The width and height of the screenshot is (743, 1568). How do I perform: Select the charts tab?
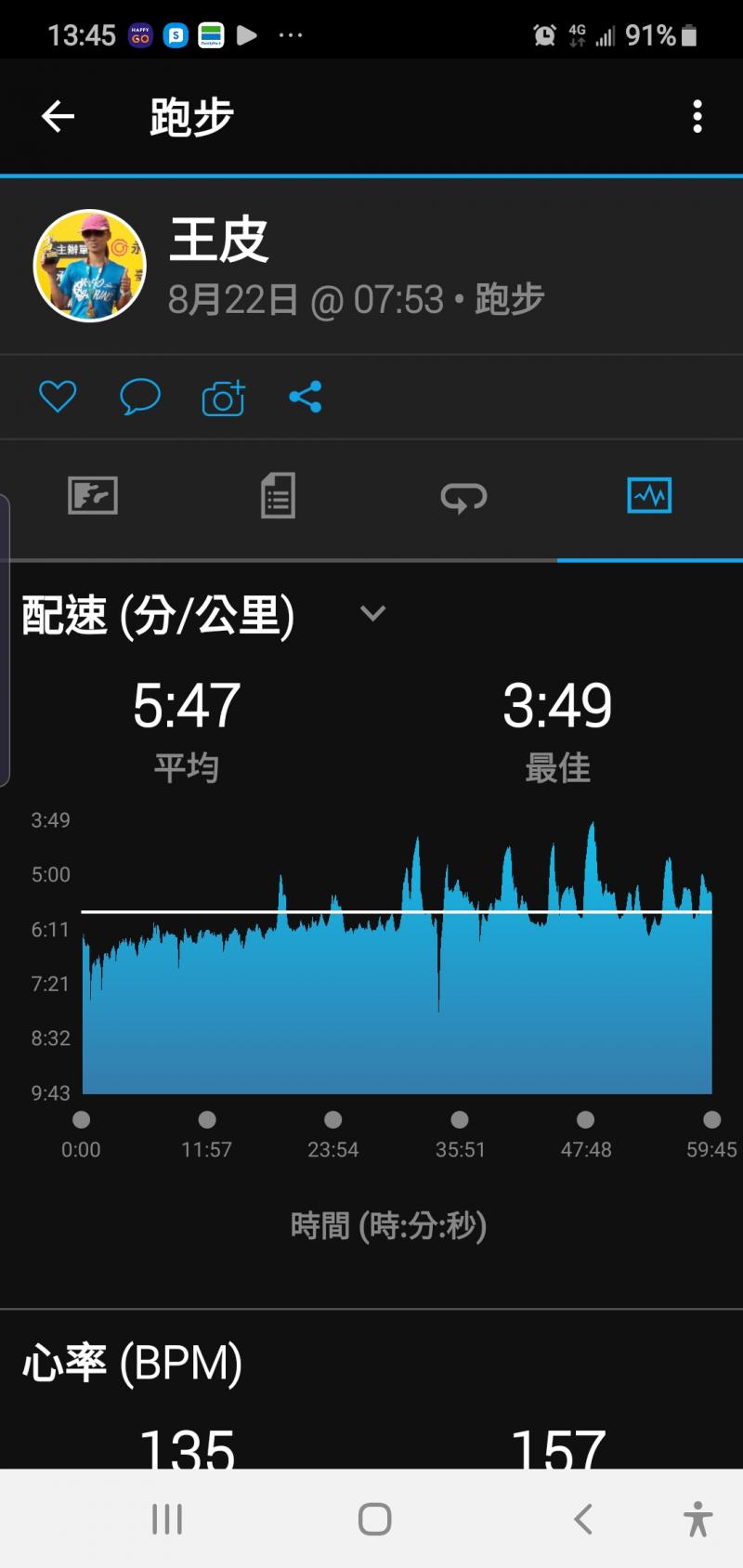(649, 496)
